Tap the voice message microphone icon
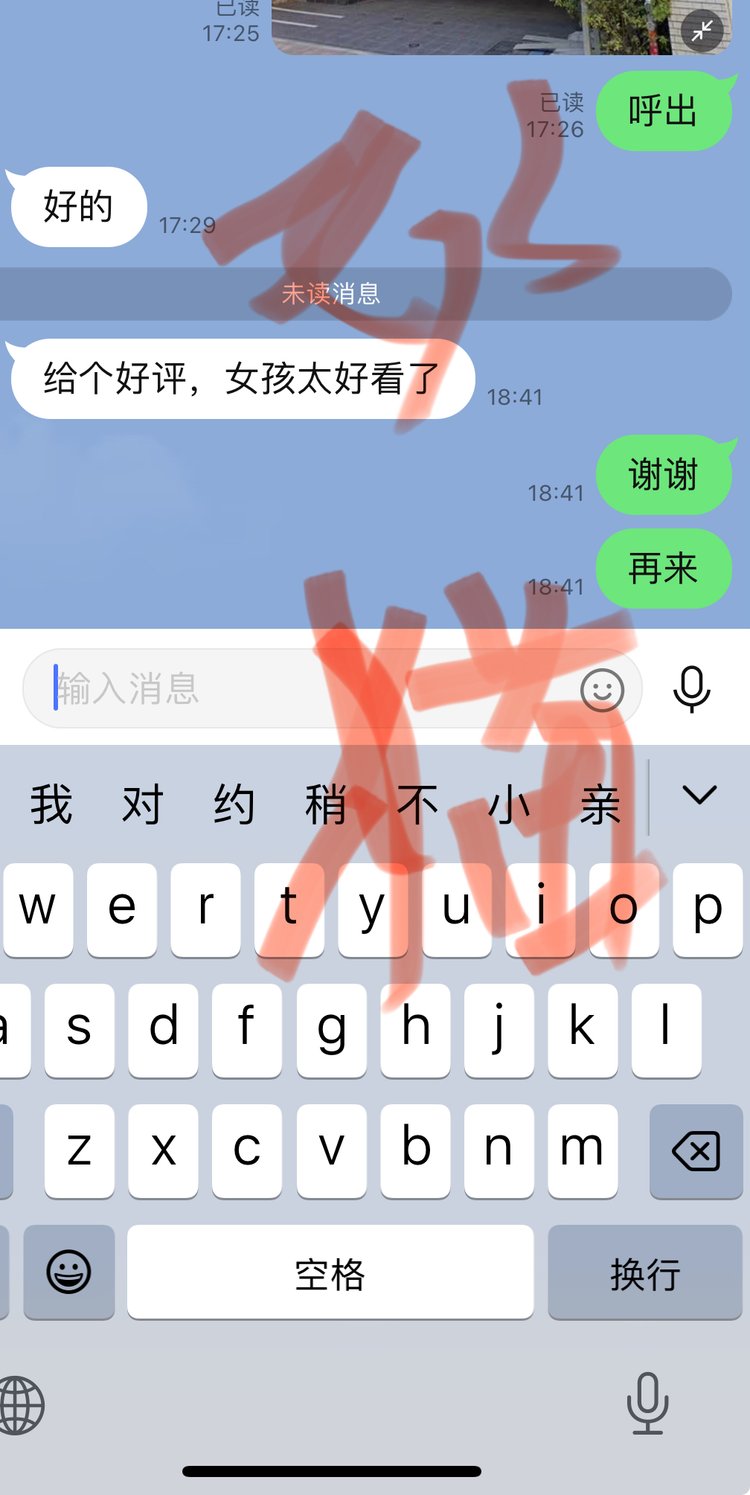The image size is (750, 1495). (692, 688)
